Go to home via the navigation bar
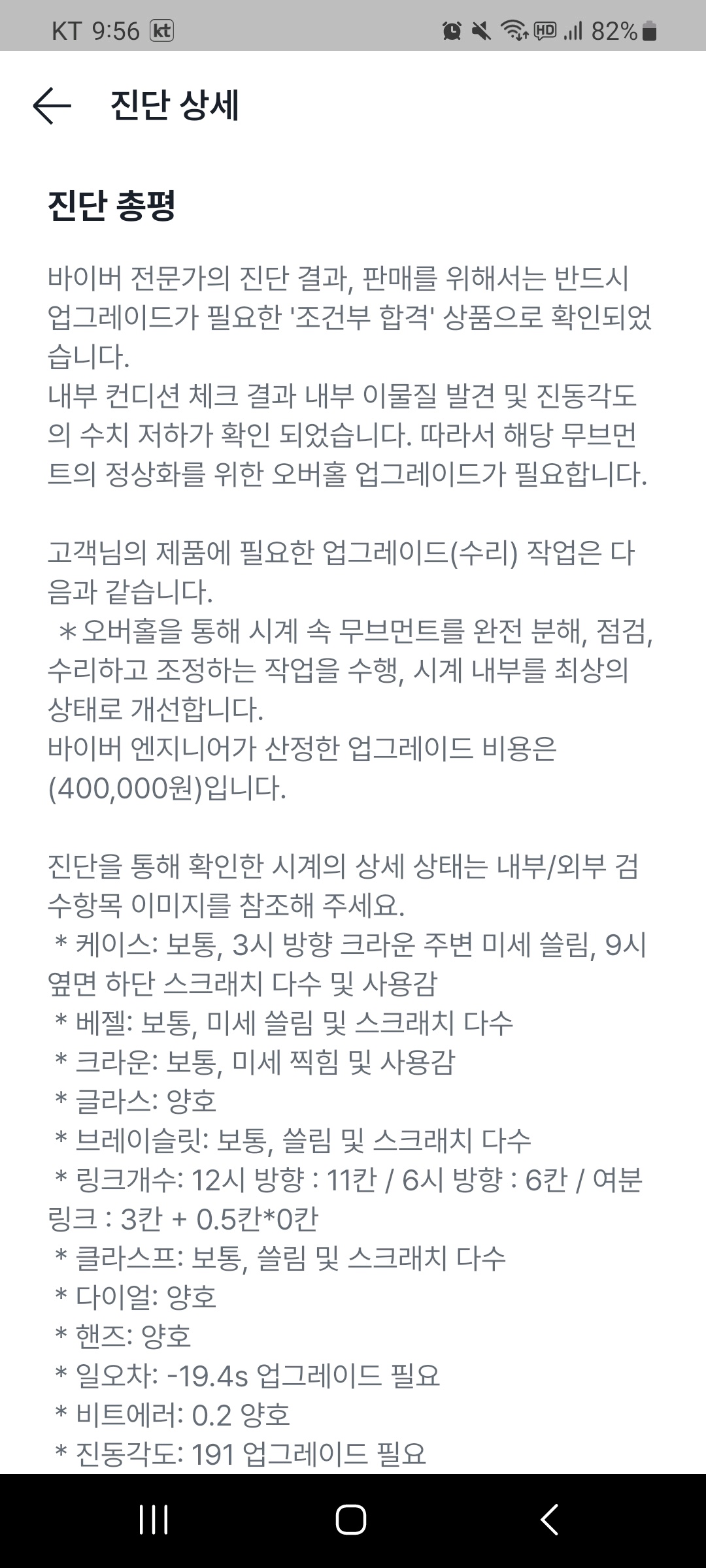Image resolution: width=706 pixels, height=1568 pixels. coord(351,1520)
